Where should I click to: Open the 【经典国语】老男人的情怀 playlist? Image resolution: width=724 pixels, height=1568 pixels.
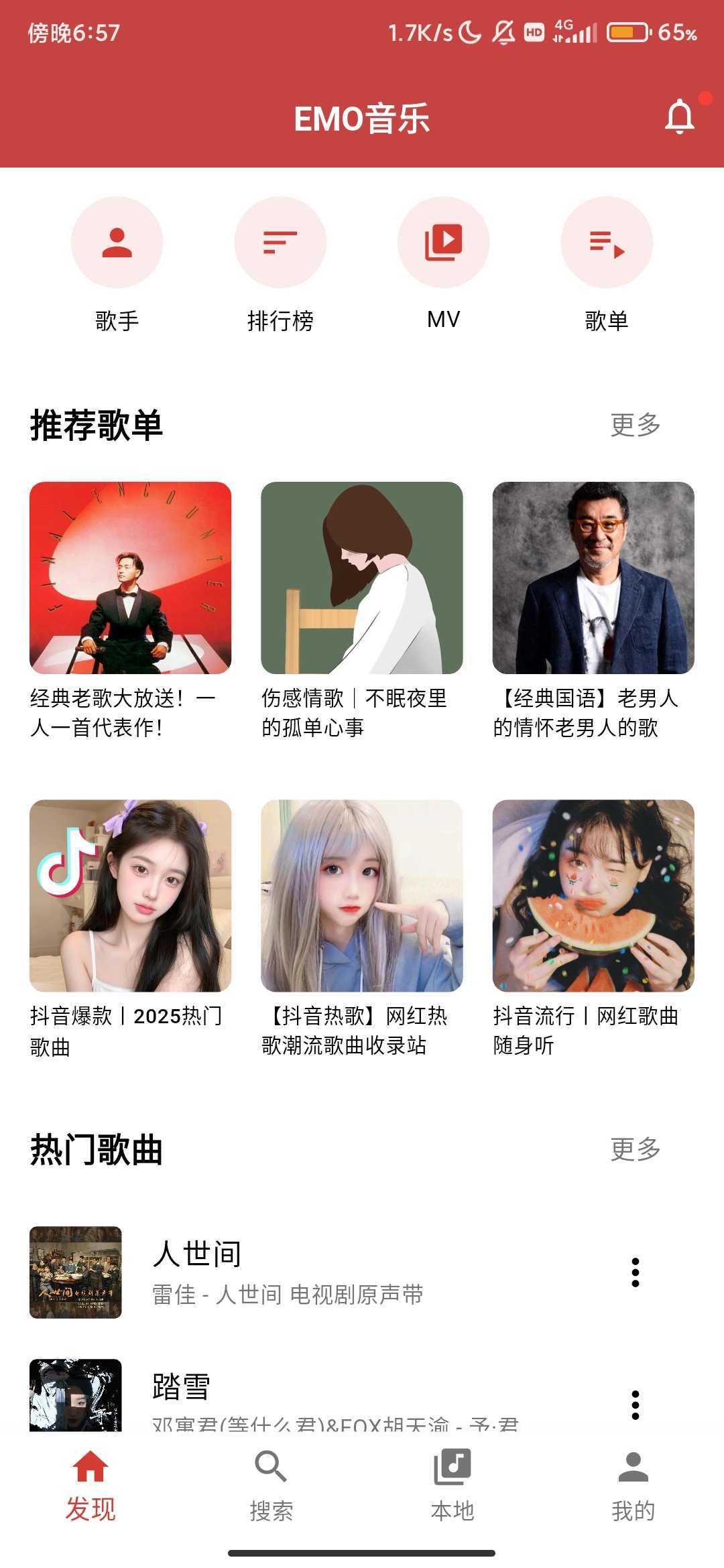tap(593, 578)
